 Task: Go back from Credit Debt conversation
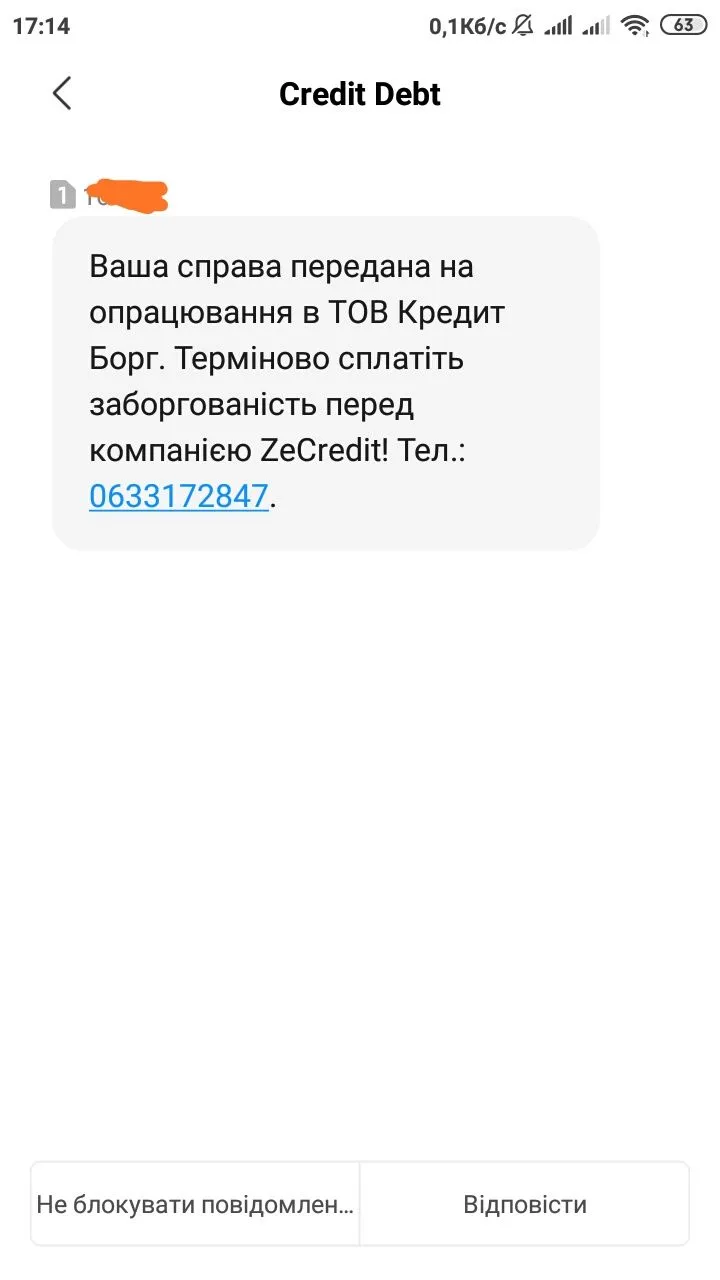click(x=62, y=94)
